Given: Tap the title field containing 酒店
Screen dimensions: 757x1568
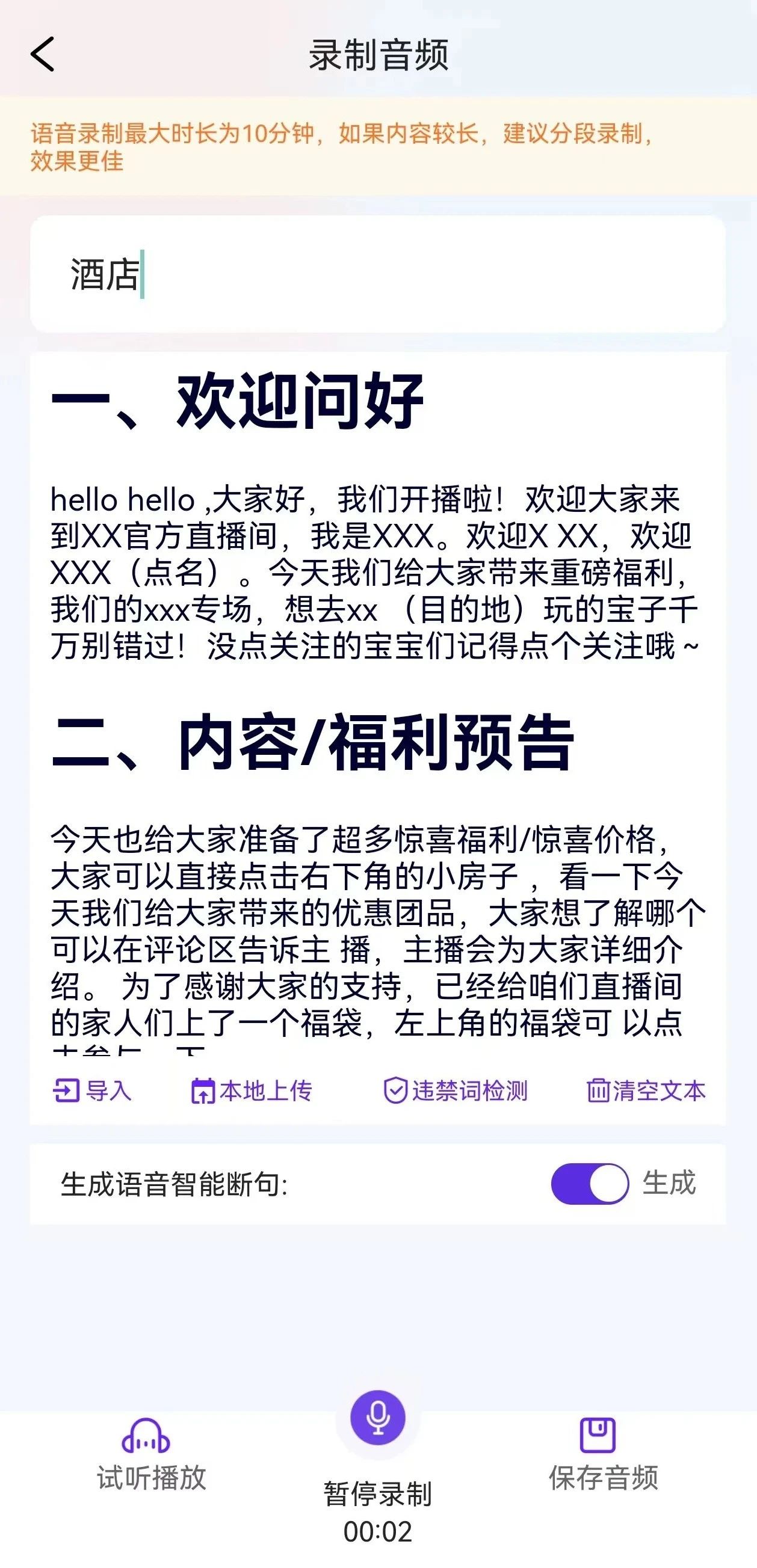Looking at the screenshot, I should point(377,274).
